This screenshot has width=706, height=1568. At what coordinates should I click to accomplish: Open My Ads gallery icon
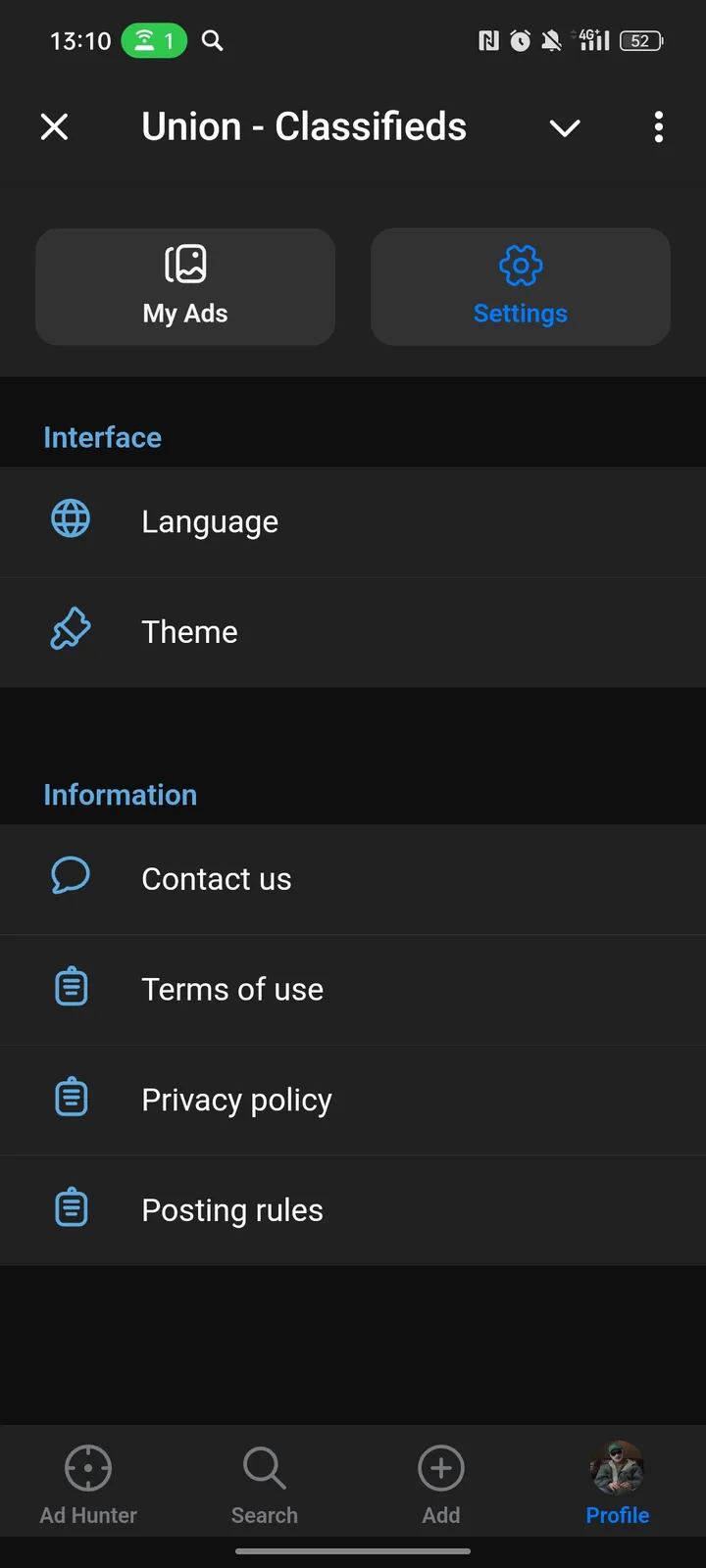[185, 263]
